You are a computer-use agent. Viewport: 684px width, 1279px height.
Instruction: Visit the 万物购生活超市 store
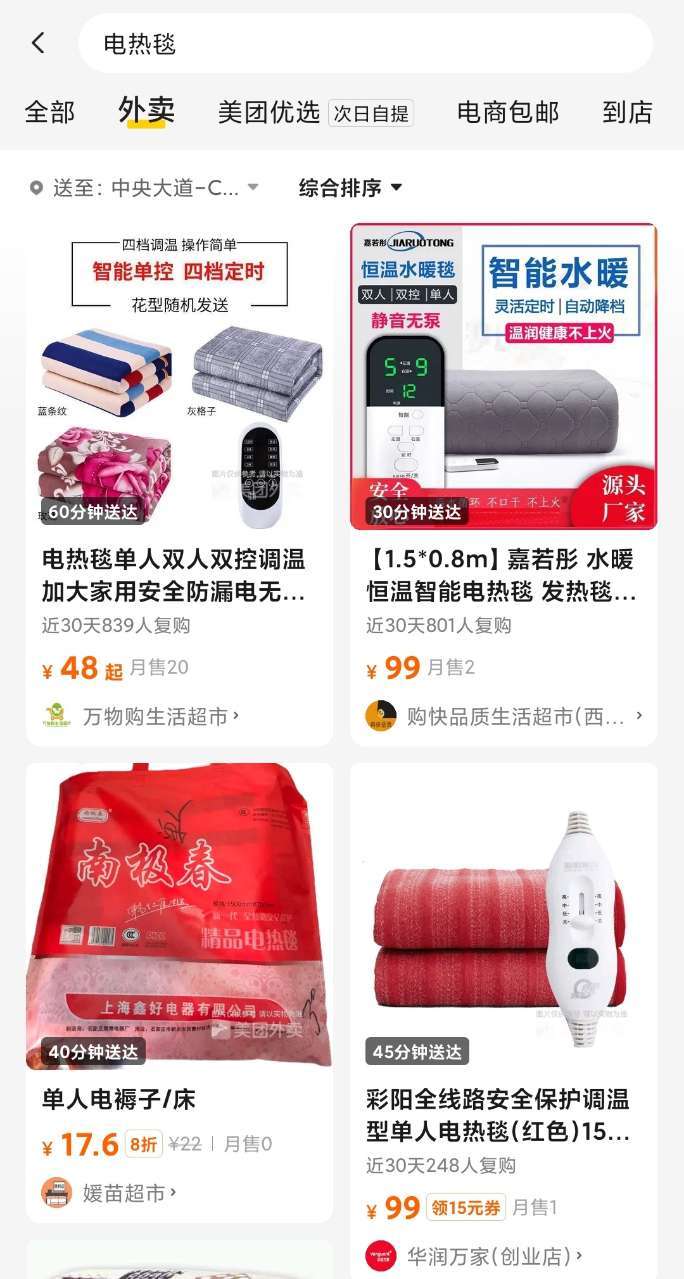click(x=141, y=716)
